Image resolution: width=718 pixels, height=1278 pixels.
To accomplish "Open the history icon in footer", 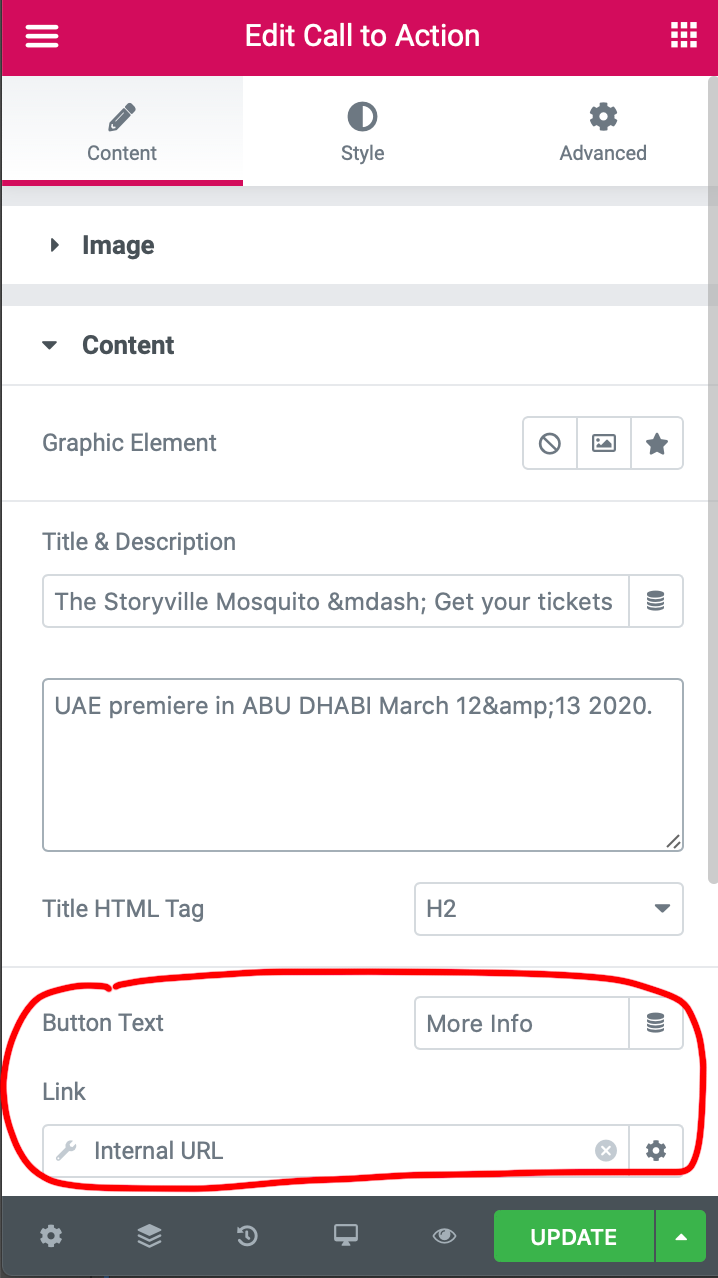I will (247, 1237).
